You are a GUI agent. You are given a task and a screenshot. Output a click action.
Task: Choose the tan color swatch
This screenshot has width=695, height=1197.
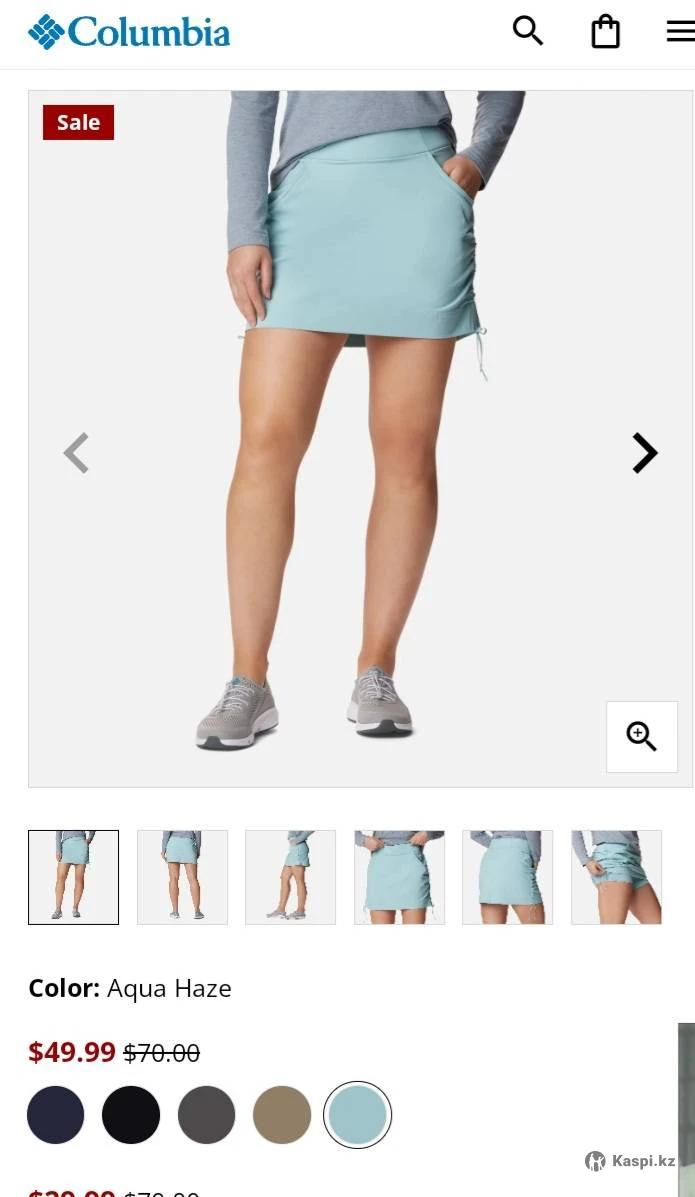click(x=282, y=1115)
